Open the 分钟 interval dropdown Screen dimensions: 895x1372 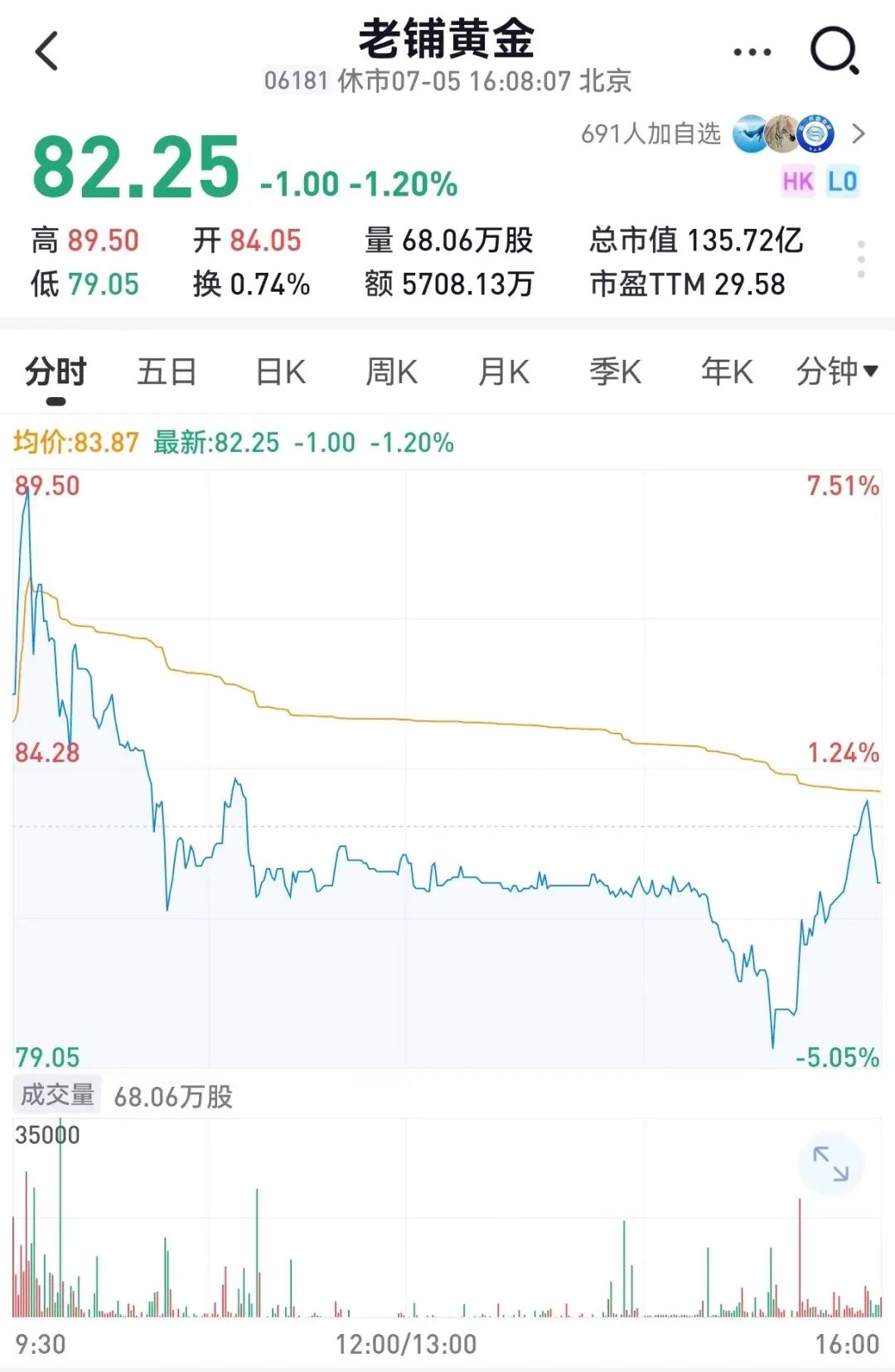click(x=836, y=372)
